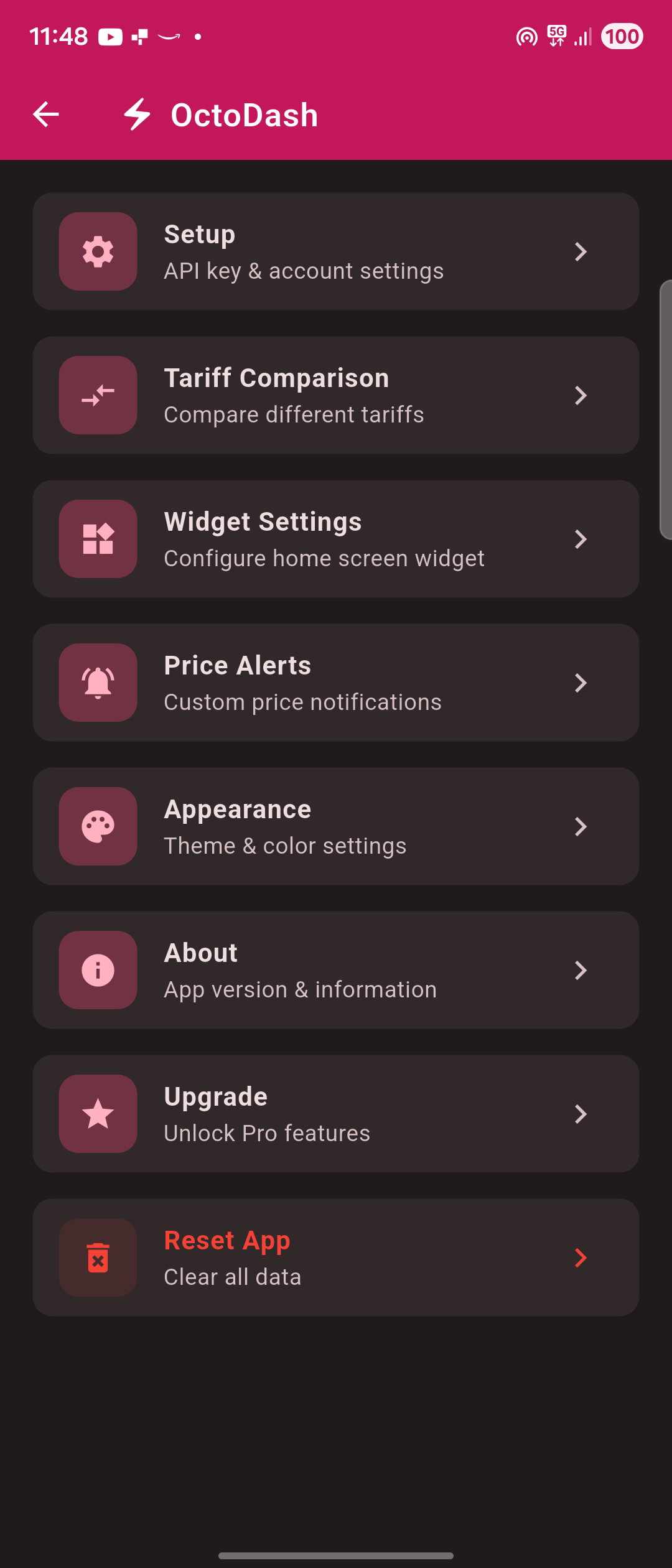Go back using the top arrow
This screenshot has height=1568, width=672.
[46, 114]
